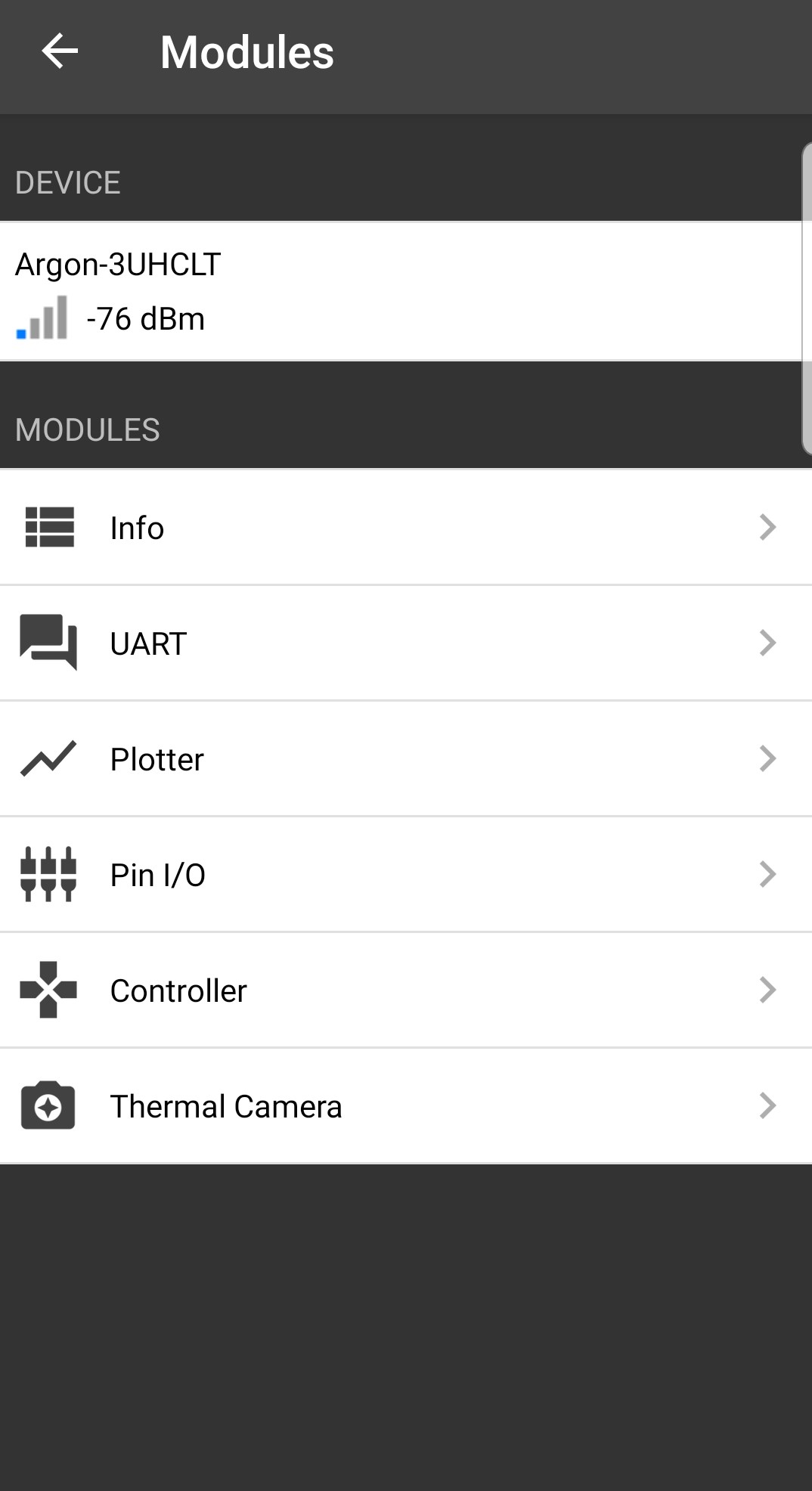
Task: Launch the Plotter module
Action: [x=406, y=758]
